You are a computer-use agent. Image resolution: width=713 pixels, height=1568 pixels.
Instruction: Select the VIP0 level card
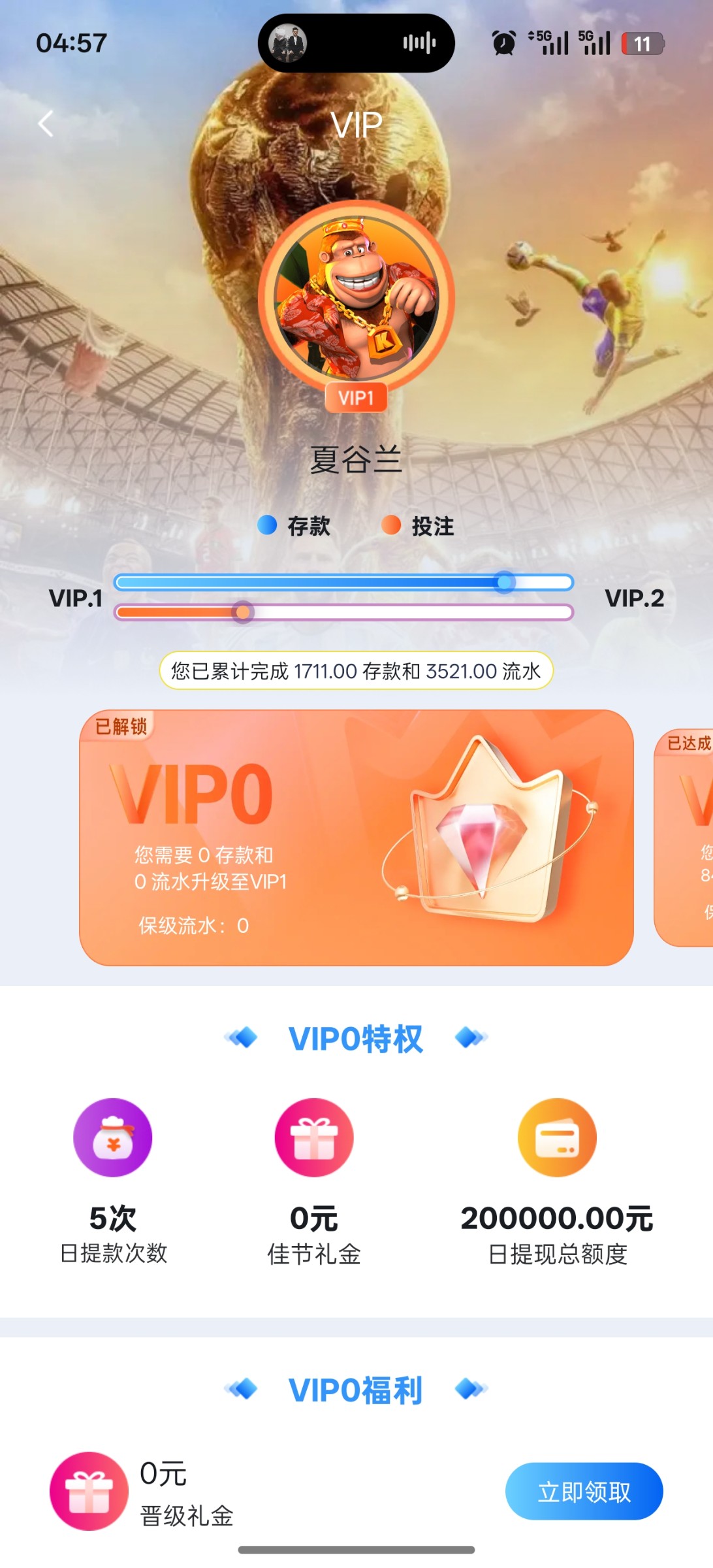tap(356, 838)
